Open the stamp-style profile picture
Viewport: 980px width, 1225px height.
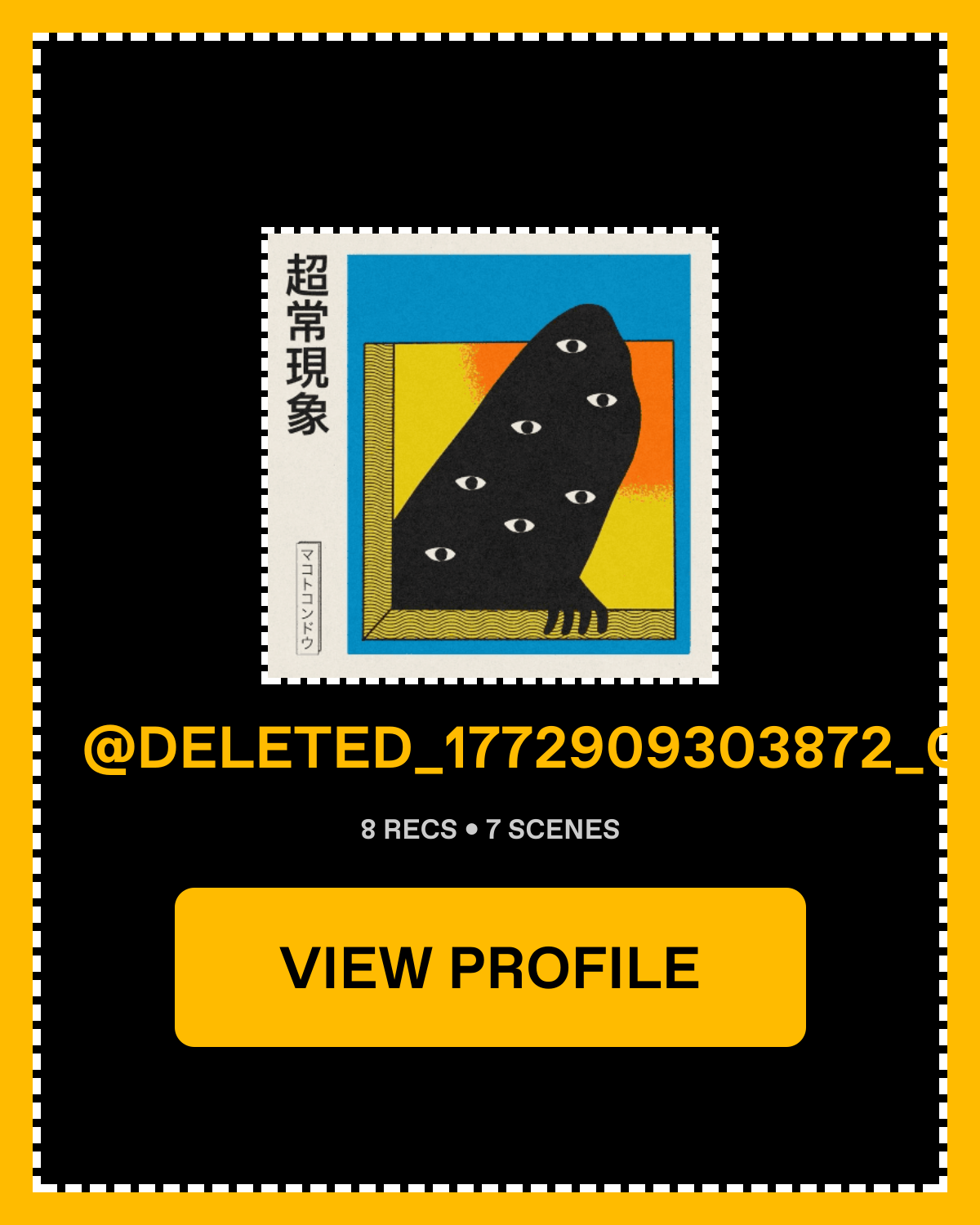pyautogui.click(x=490, y=456)
